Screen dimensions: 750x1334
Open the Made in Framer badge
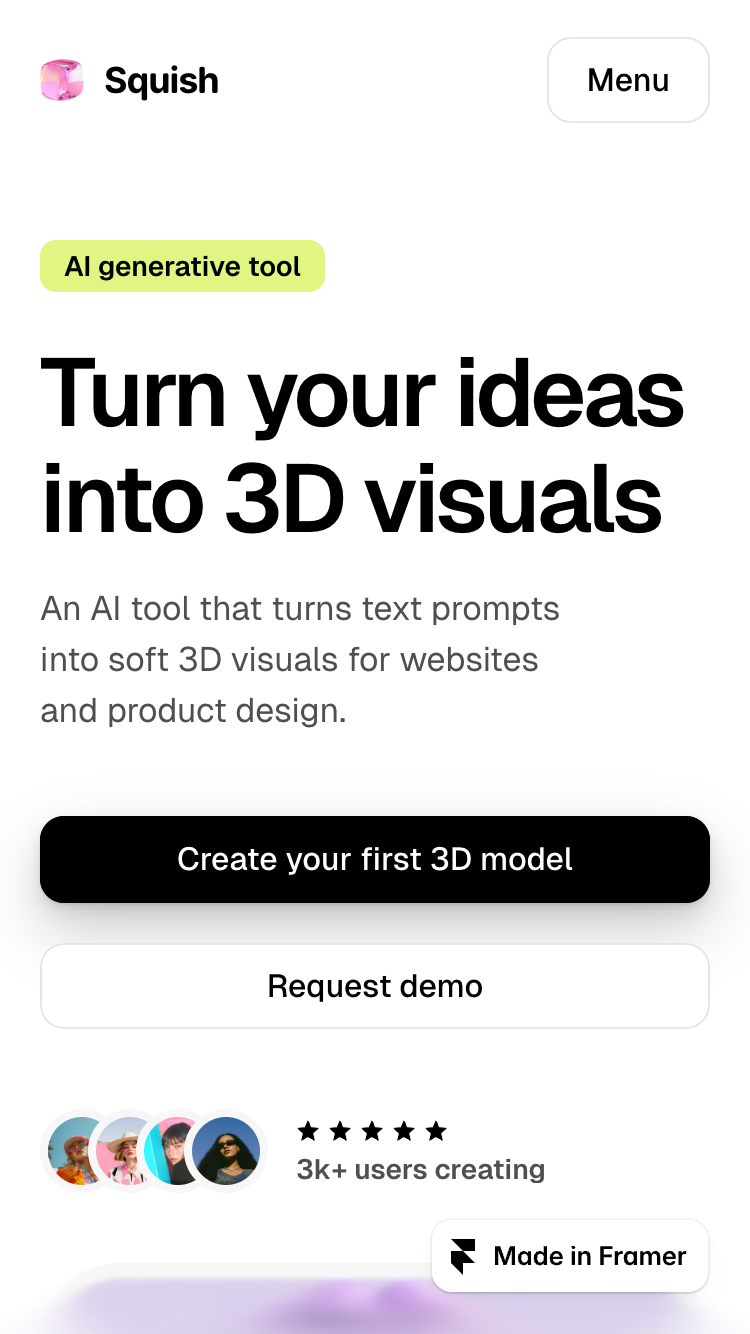pyautogui.click(x=570, y=1256)
